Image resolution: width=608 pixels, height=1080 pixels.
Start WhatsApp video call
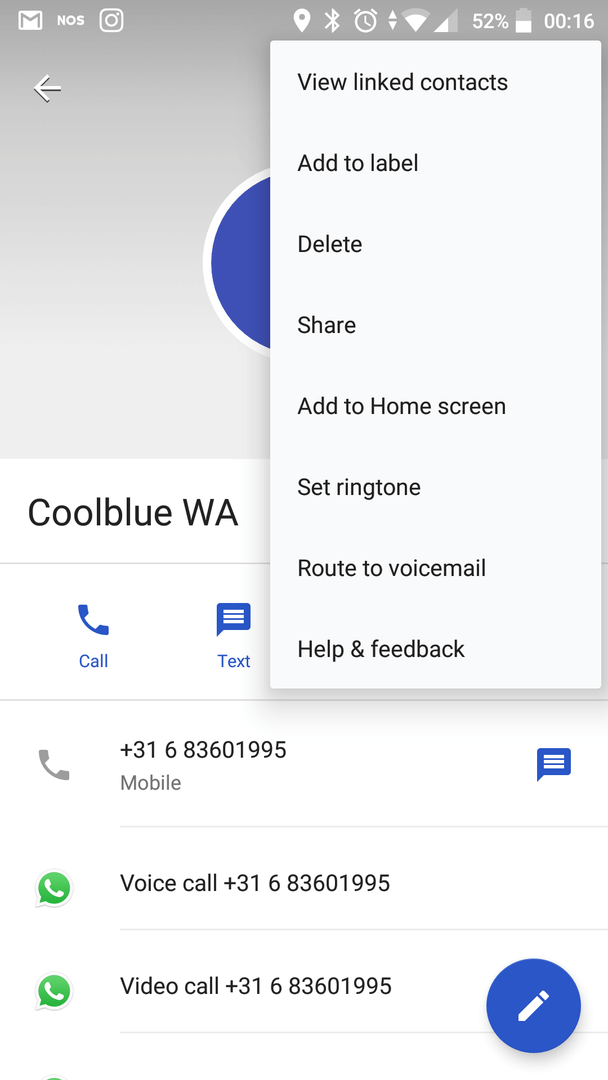click(x=256, y=986)
